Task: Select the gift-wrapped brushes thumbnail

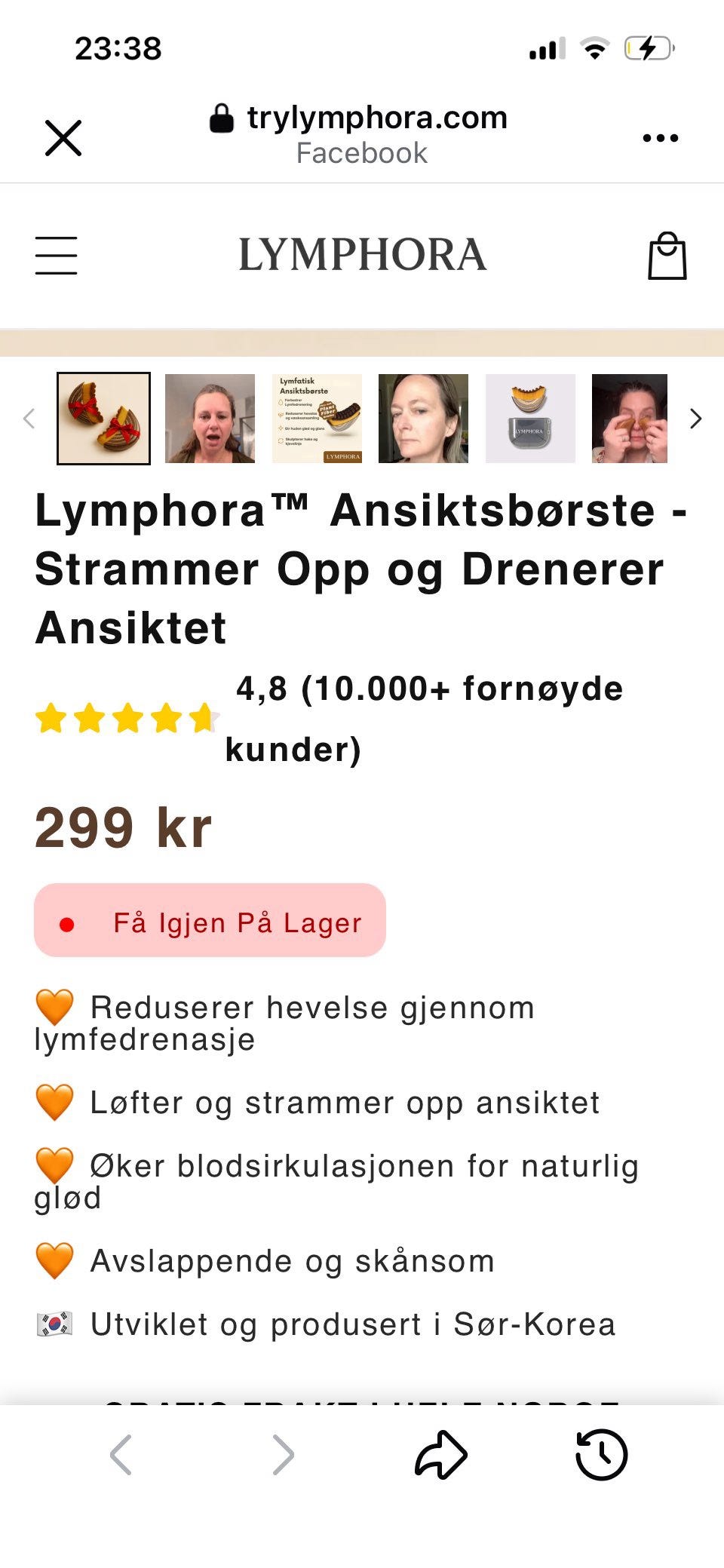Action: point(104,419)
